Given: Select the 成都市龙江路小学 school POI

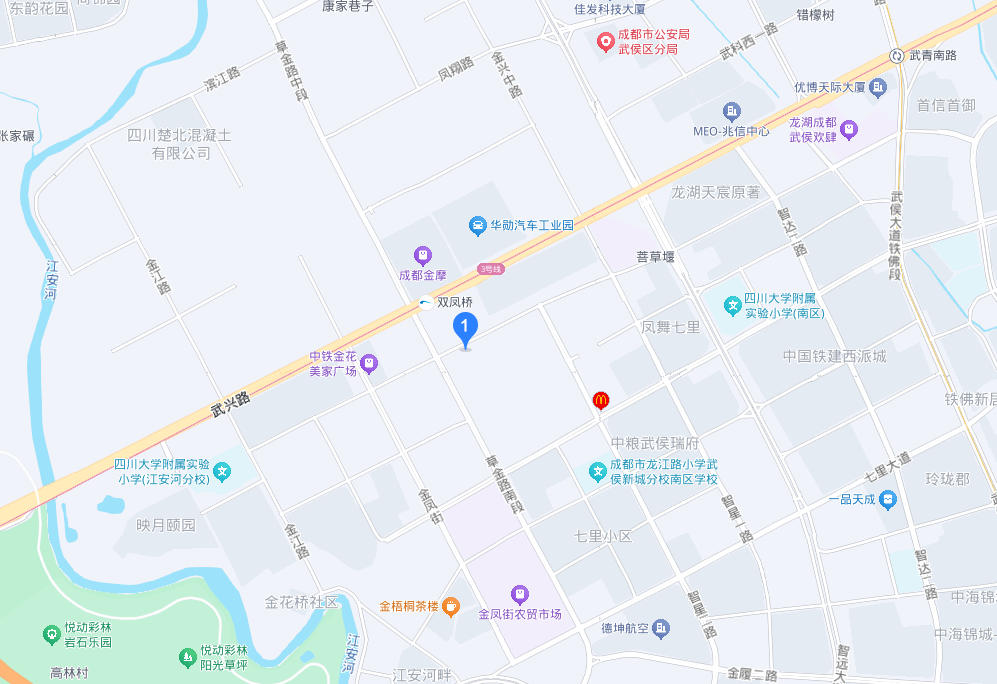Looking at the screenshot, I should (597, 471).
